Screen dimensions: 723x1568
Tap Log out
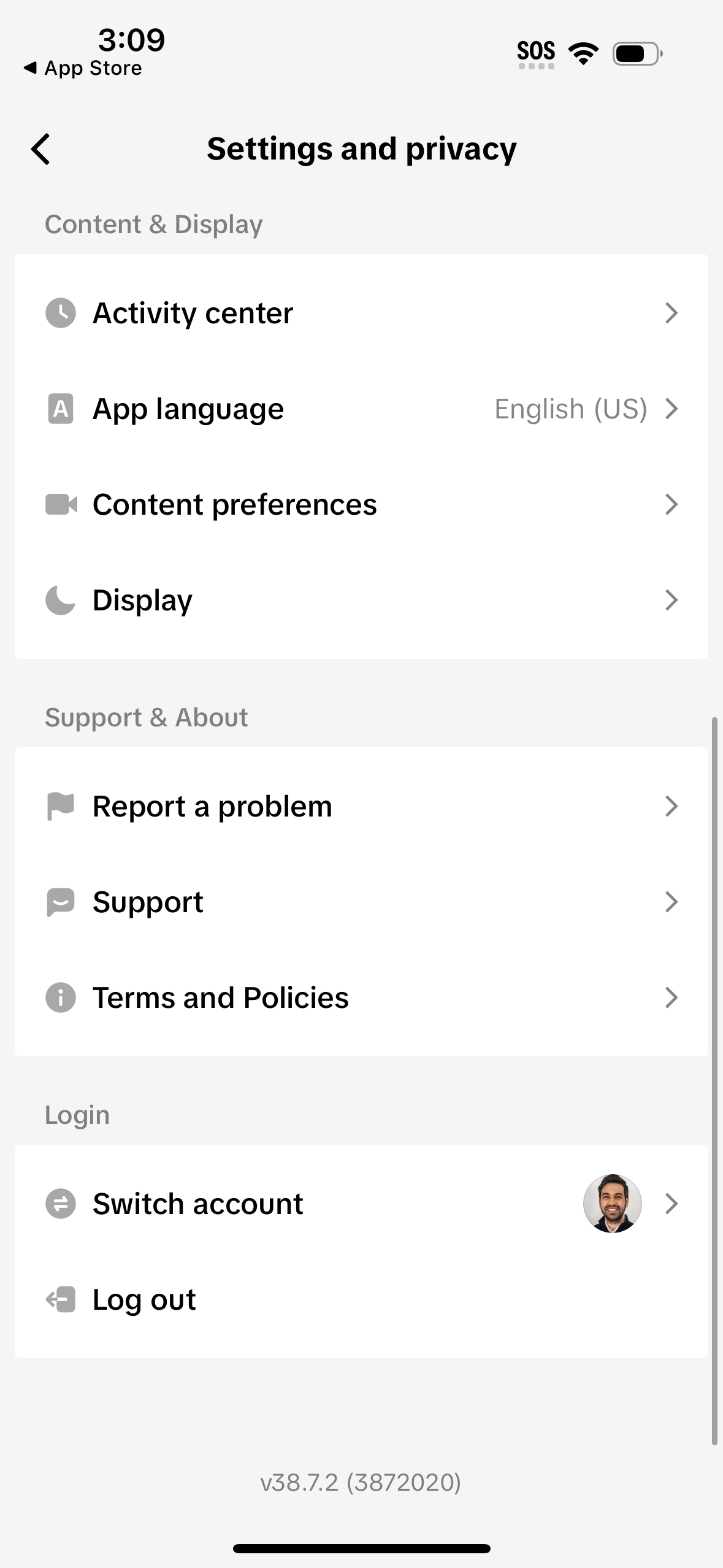143,1299
